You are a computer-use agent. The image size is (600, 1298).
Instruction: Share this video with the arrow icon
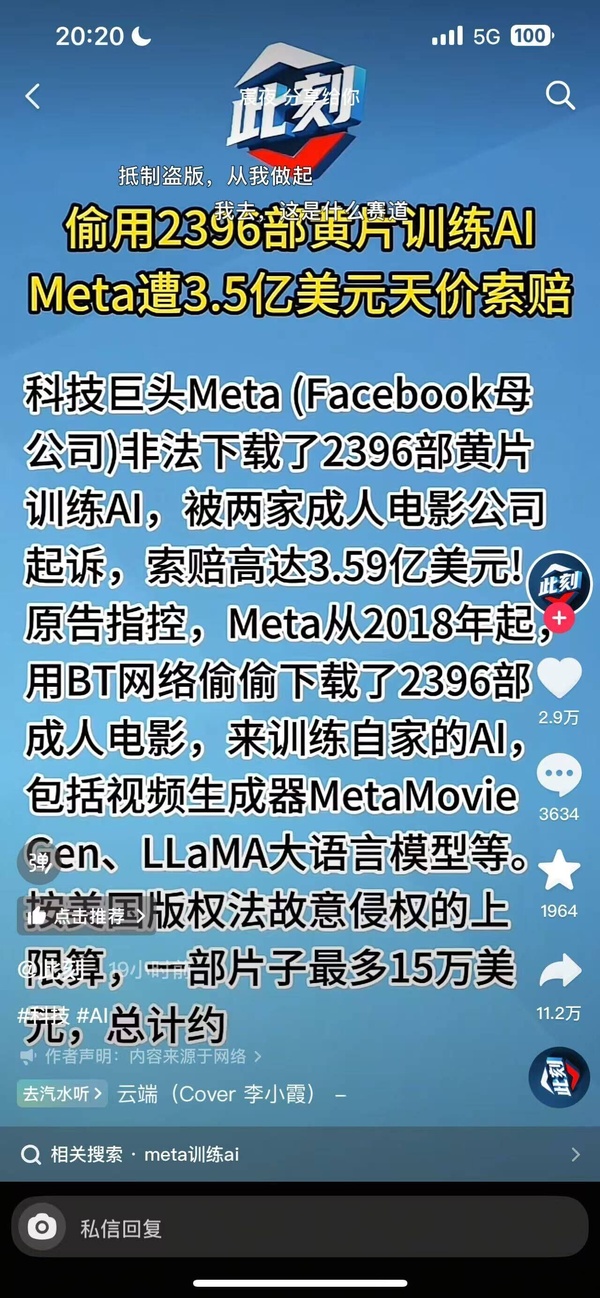(x=559, y=970)
